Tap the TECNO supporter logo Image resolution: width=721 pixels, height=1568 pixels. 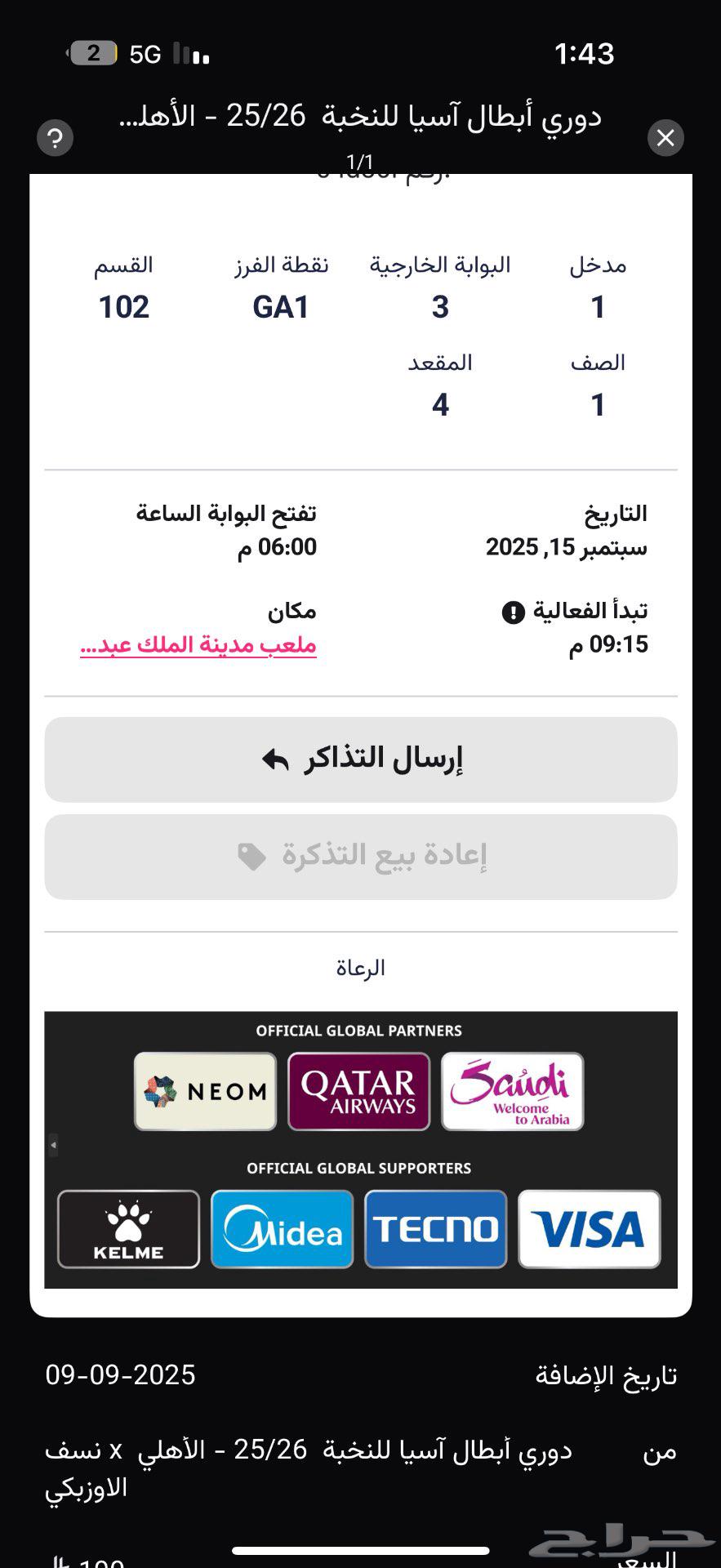coord(435,1229)
